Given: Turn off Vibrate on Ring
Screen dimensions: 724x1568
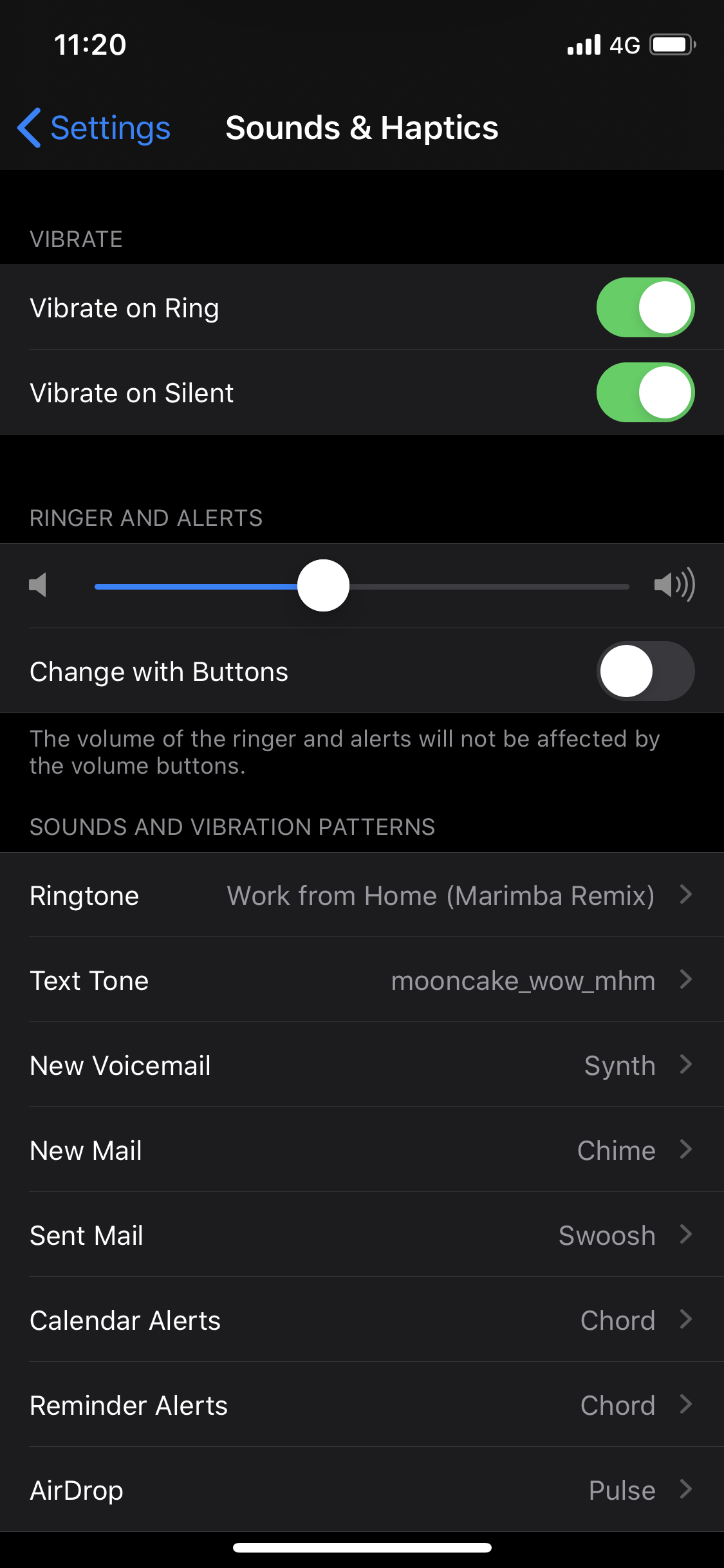Looking at the screenshot, I should (x=645, y=308).
